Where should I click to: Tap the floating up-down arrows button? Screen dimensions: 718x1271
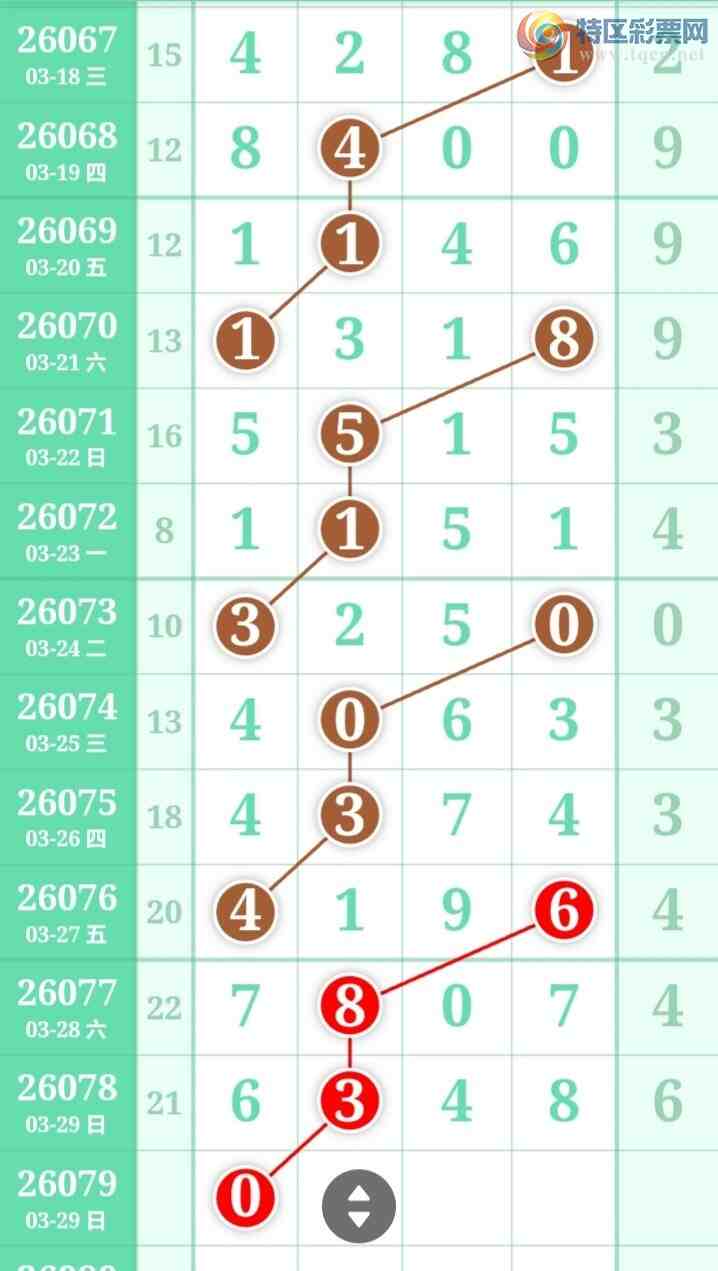(x=358, y=1206)
